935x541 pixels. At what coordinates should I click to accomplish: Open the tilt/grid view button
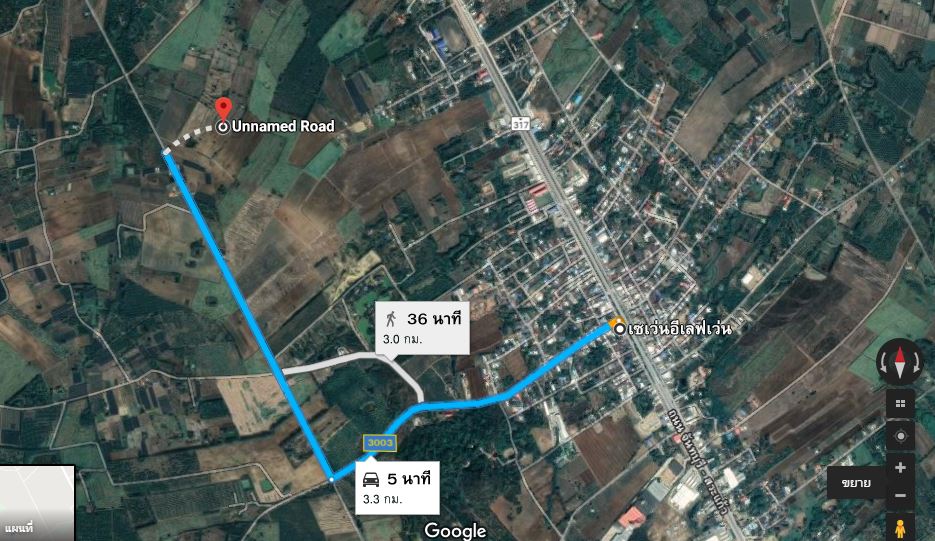click(900, 404)
